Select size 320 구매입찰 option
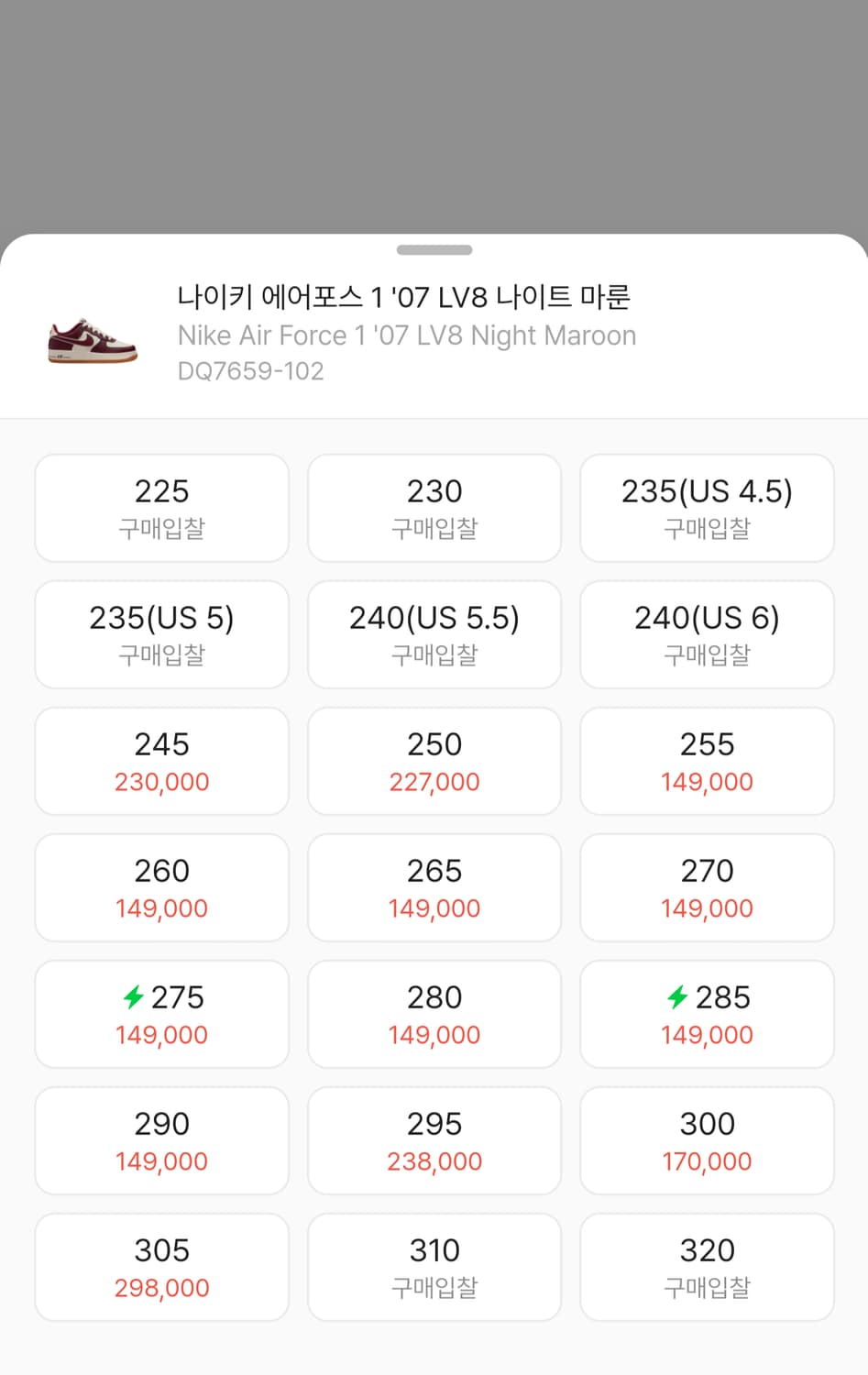Screen dimensions: 868x1375 click(707, 1267)
